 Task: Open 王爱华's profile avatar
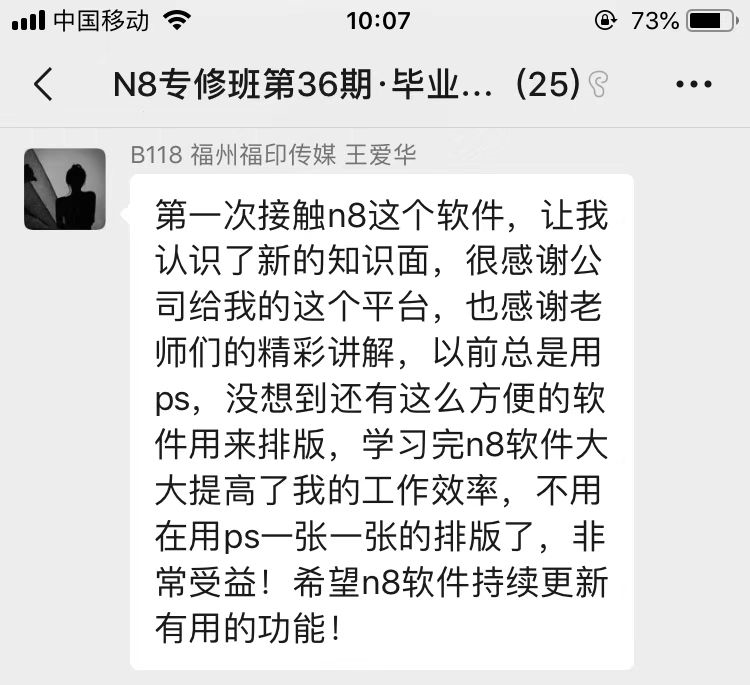tap(64, 189)
